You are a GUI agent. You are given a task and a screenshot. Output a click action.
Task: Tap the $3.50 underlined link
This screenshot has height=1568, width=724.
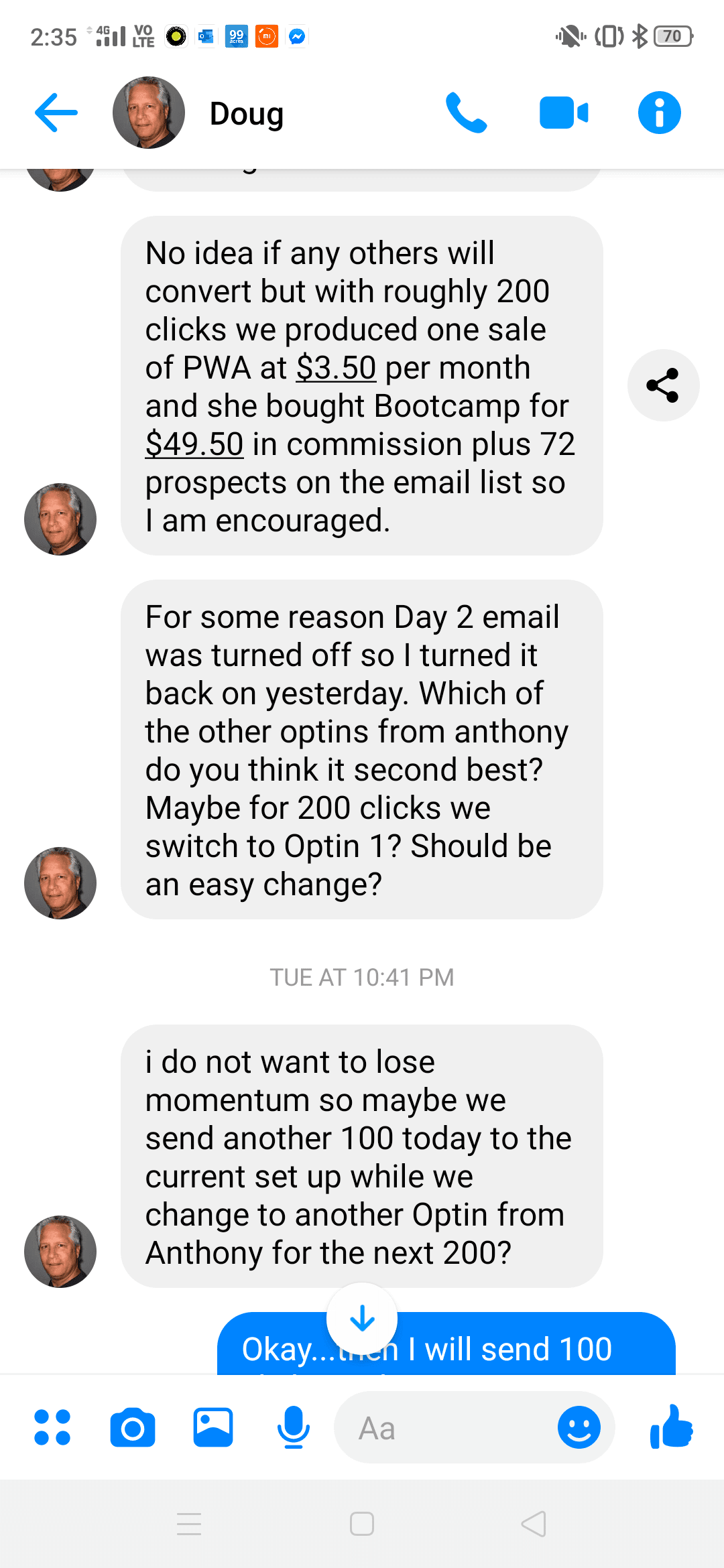coord(336,368)
